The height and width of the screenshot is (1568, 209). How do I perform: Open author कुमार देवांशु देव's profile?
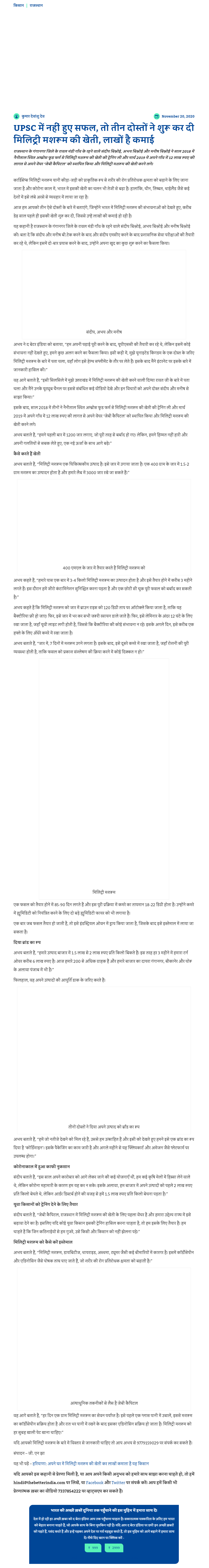click(33, 116)
